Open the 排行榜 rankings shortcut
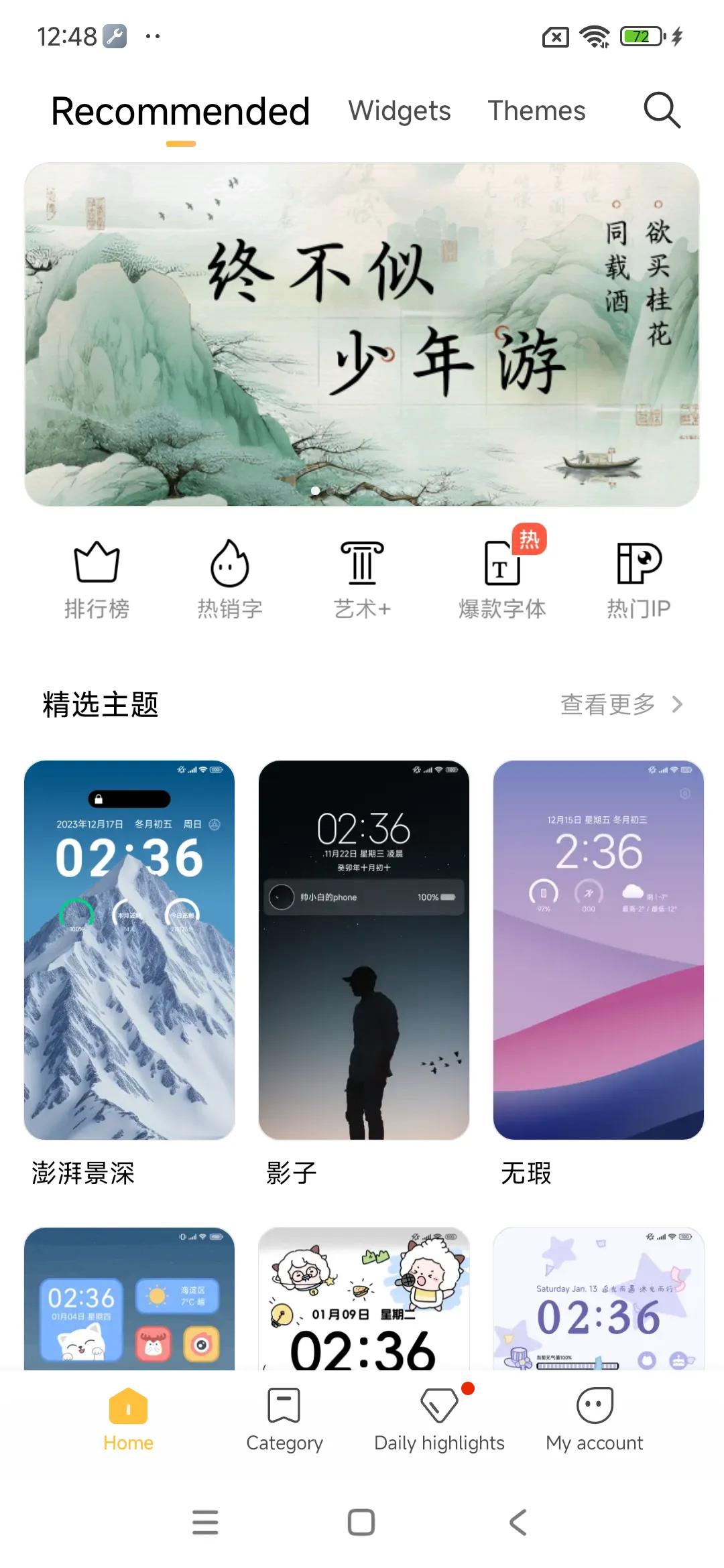724x1568 pixels. click(x=97, y=579)
